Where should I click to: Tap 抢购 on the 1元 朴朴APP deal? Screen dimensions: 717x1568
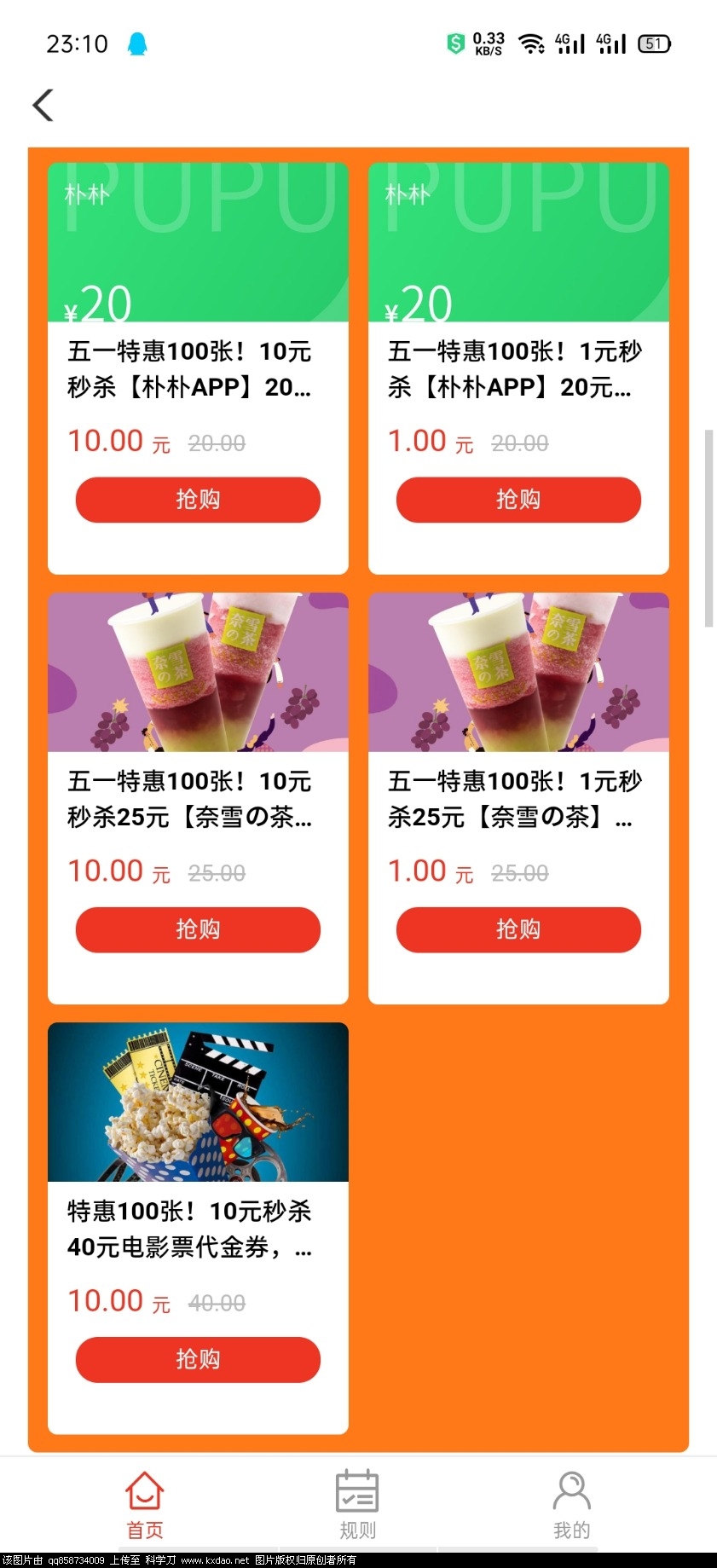click(x=518, y=500)
